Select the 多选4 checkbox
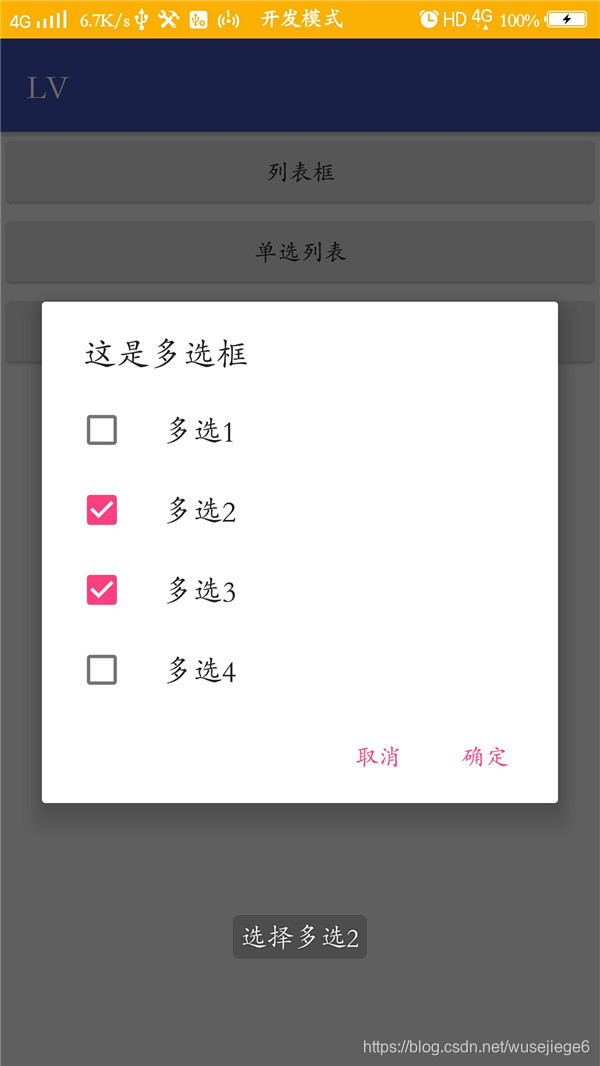The height and width of the screenshot is (1066, 600). [x=102, y=670]
